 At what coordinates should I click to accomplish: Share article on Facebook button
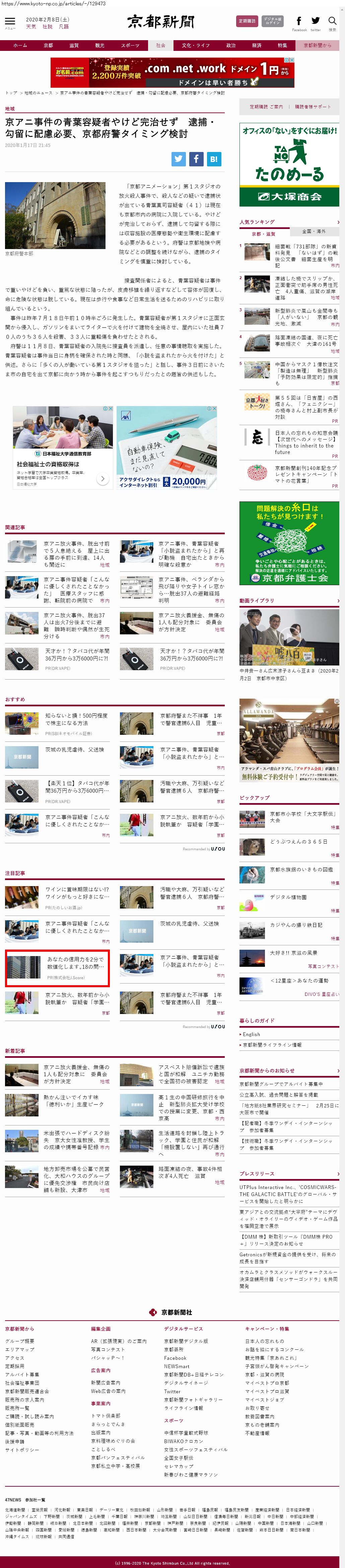coord(196,159)
